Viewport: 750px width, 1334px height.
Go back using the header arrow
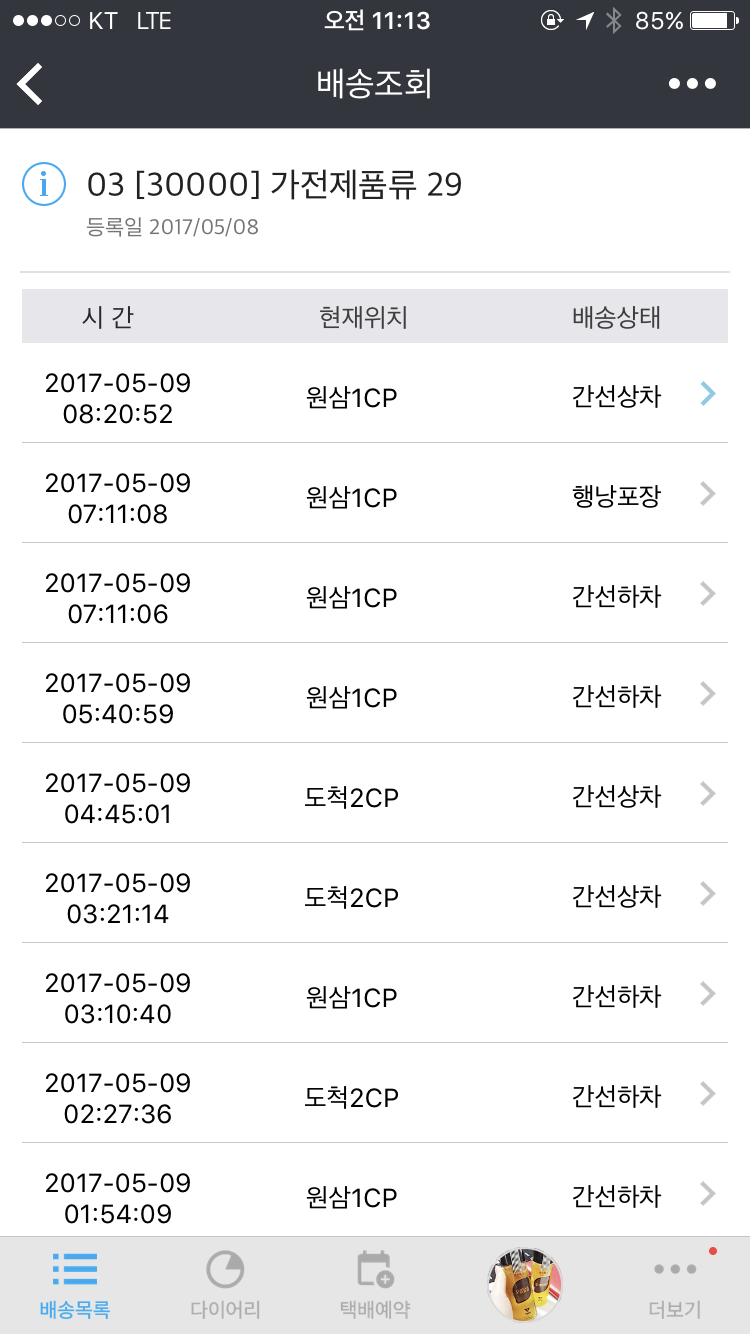pos(31,84)
